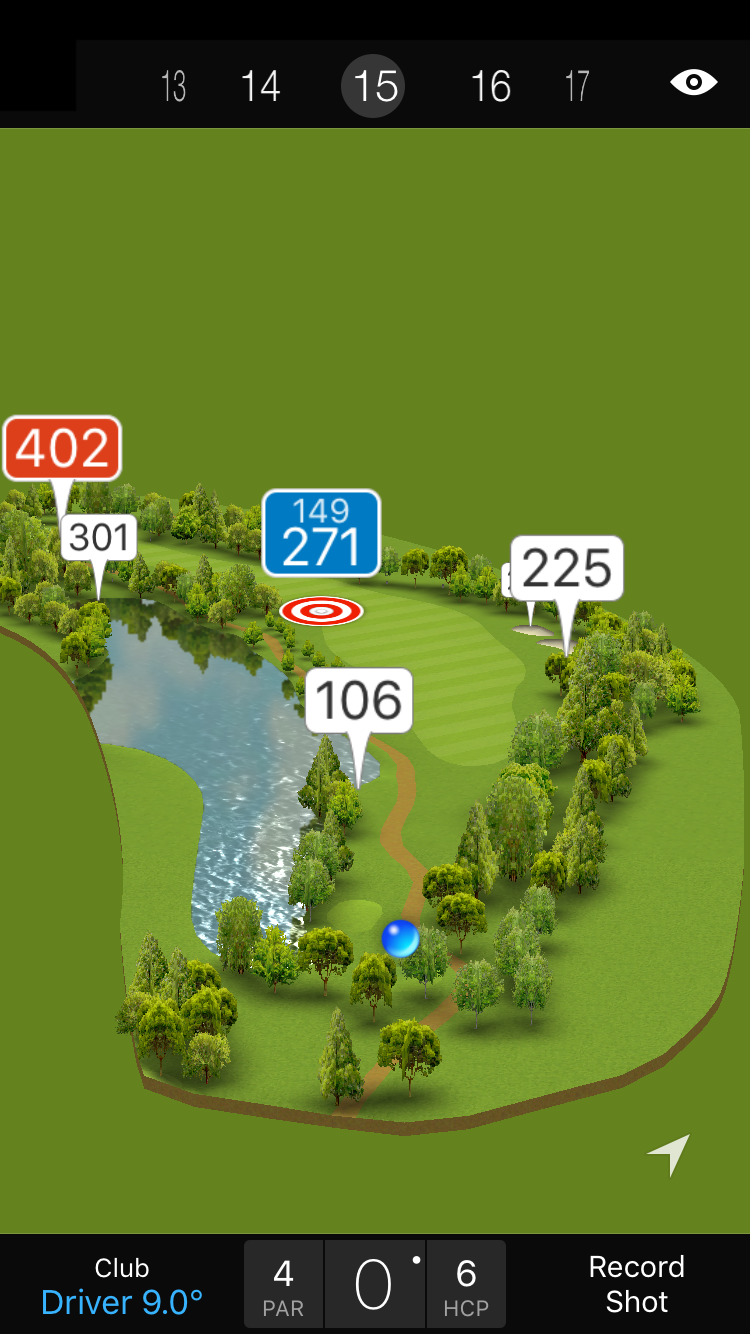The width and height of the screenshot is (750, 1334).
Task: Switch to hole 14
Action: pyautogui.click(x=260, y=87)
